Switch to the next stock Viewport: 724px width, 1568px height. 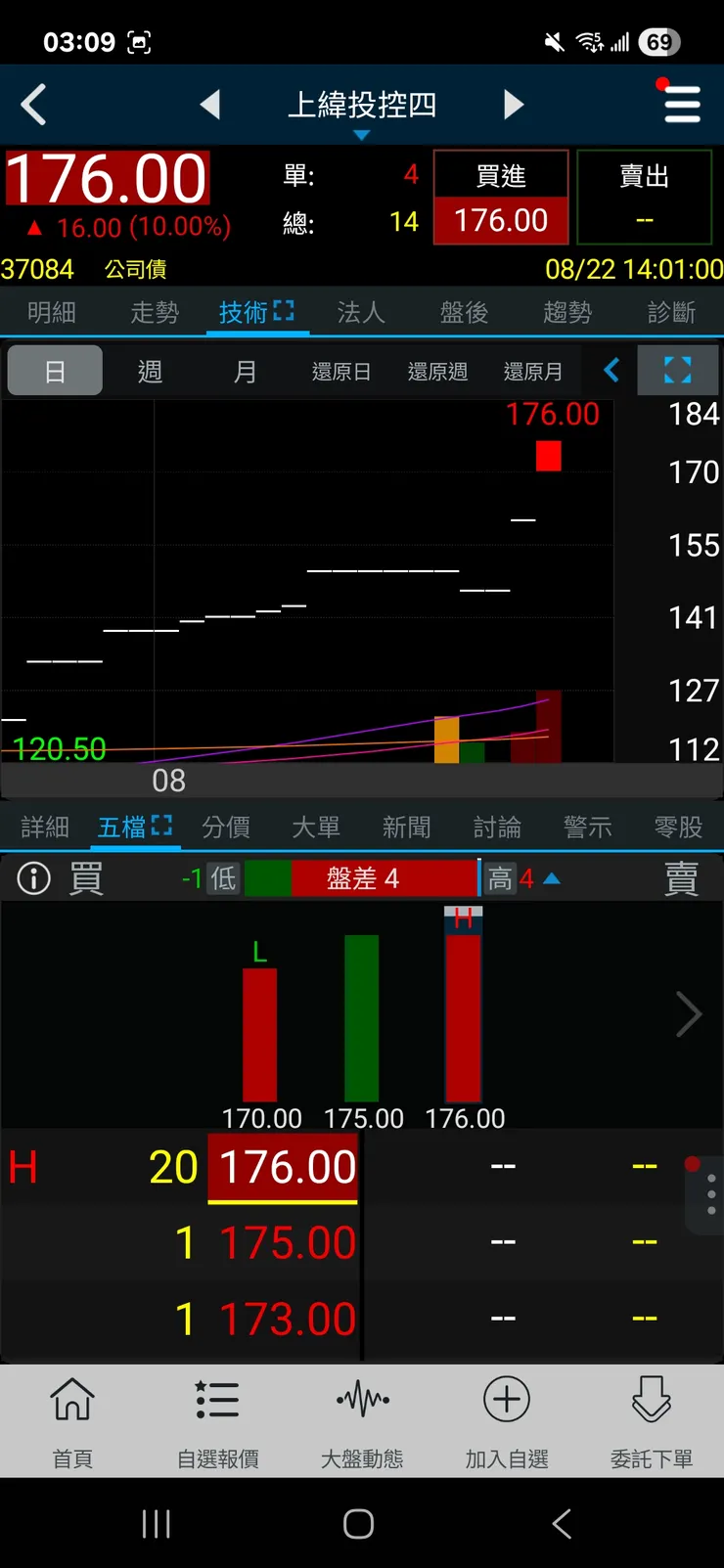(x=514, y=105)
